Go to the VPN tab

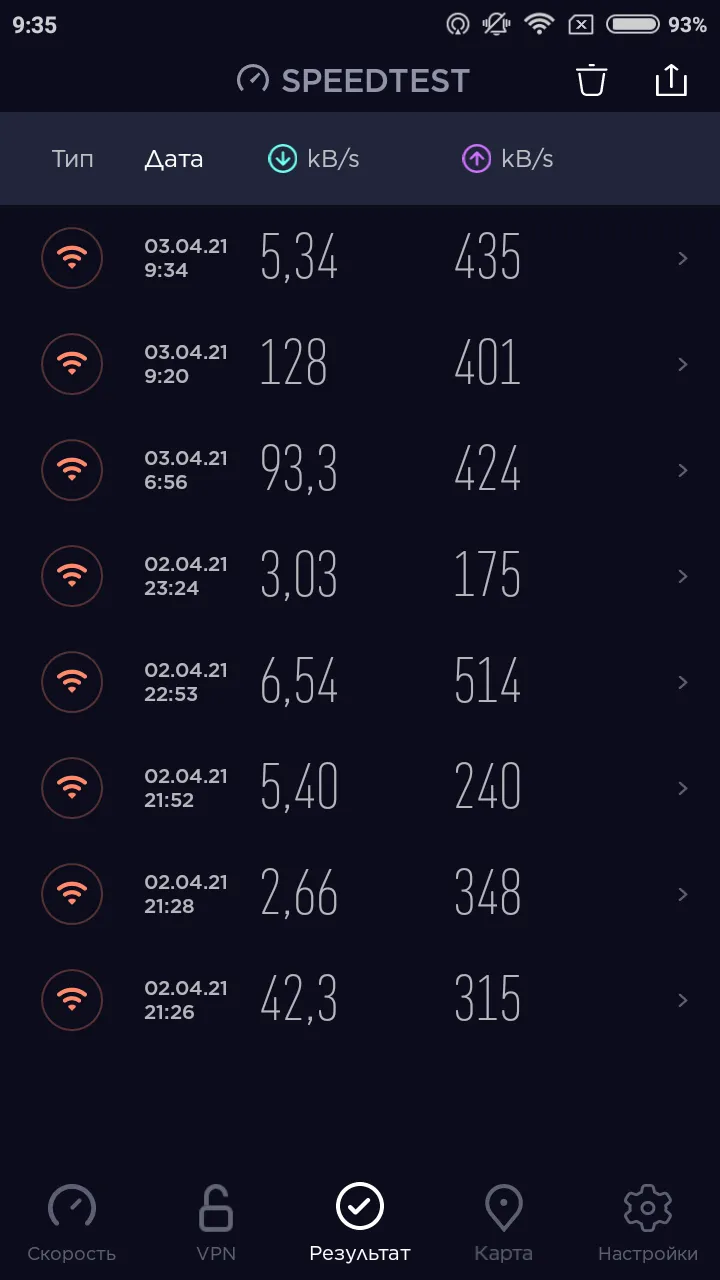pyautogui.click(x=216, y=1223)
